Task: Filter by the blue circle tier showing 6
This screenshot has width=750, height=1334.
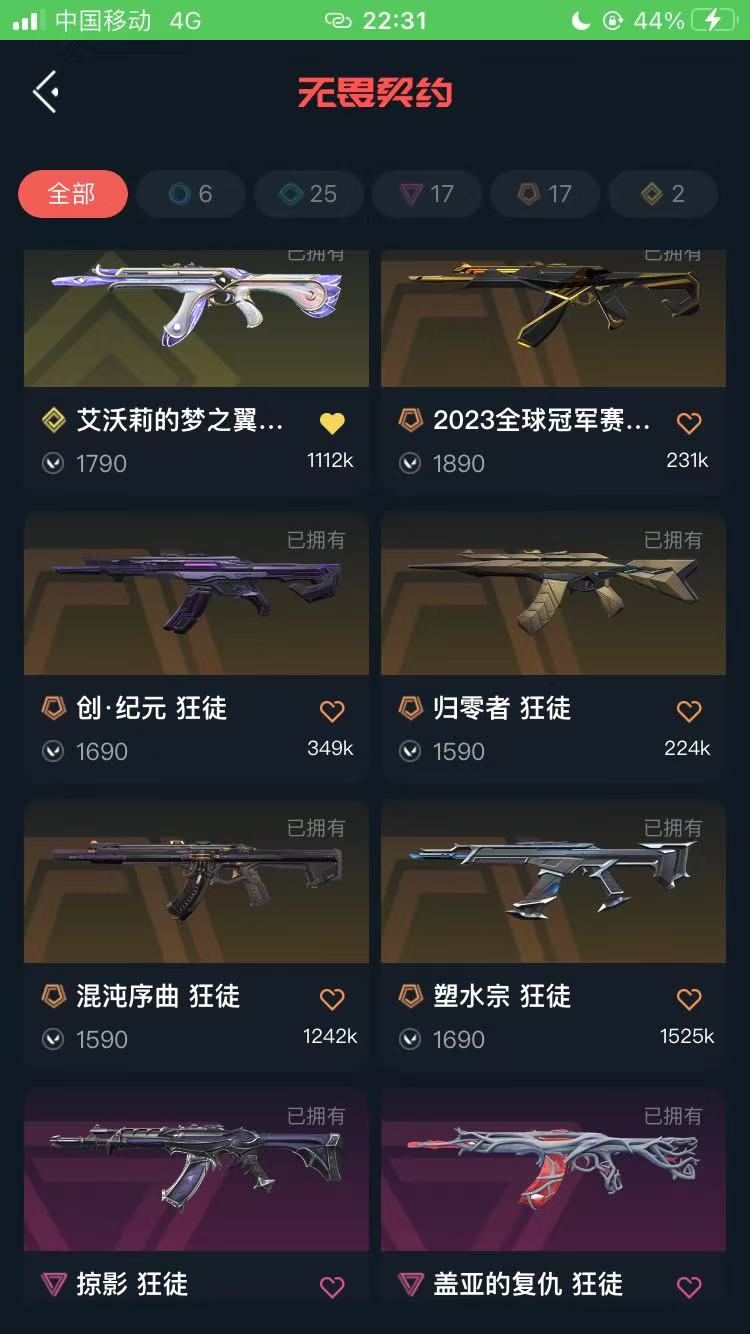Action: tap(190, 194)
